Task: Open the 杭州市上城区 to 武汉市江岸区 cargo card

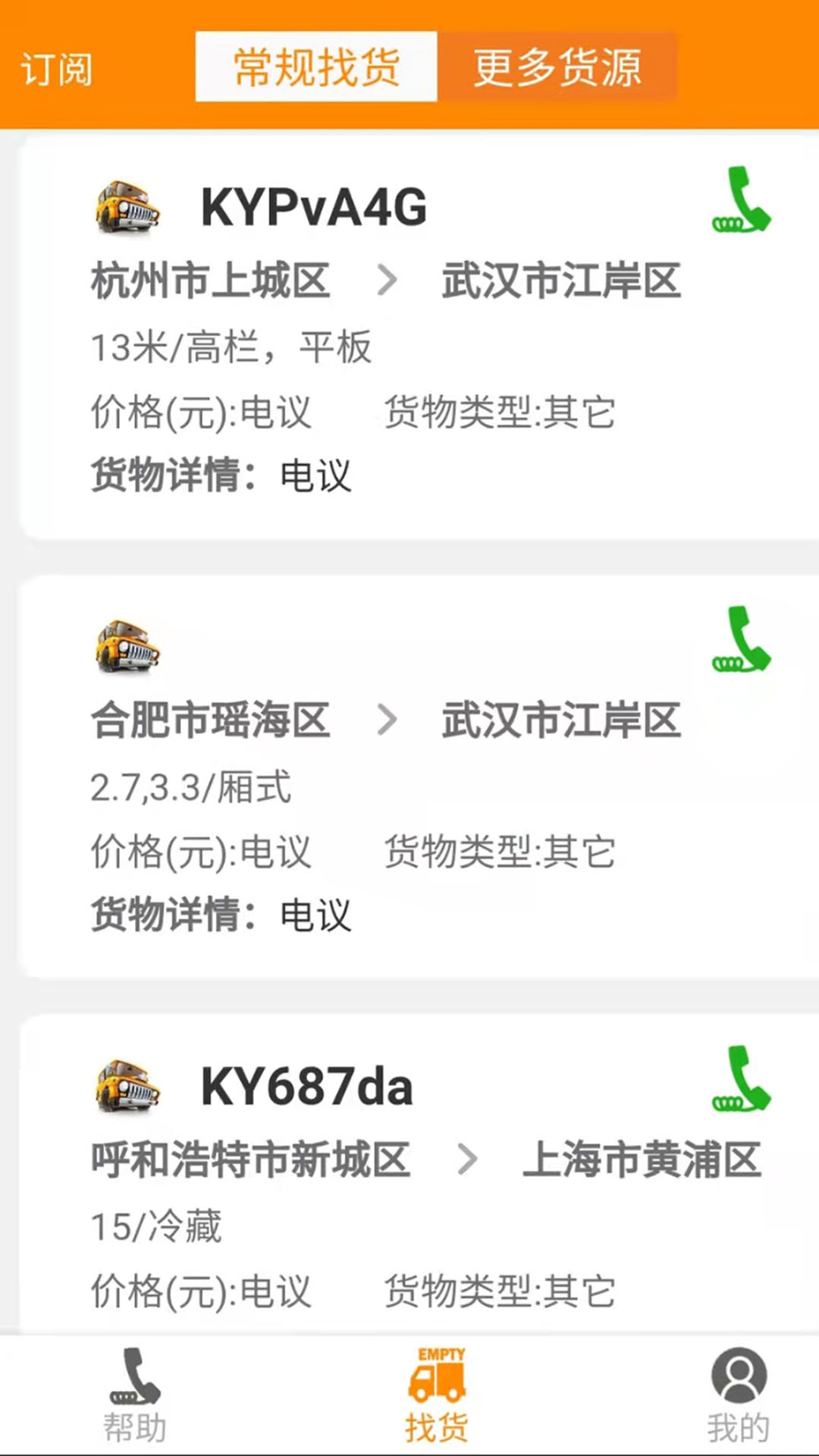Action: click(419, 337)
